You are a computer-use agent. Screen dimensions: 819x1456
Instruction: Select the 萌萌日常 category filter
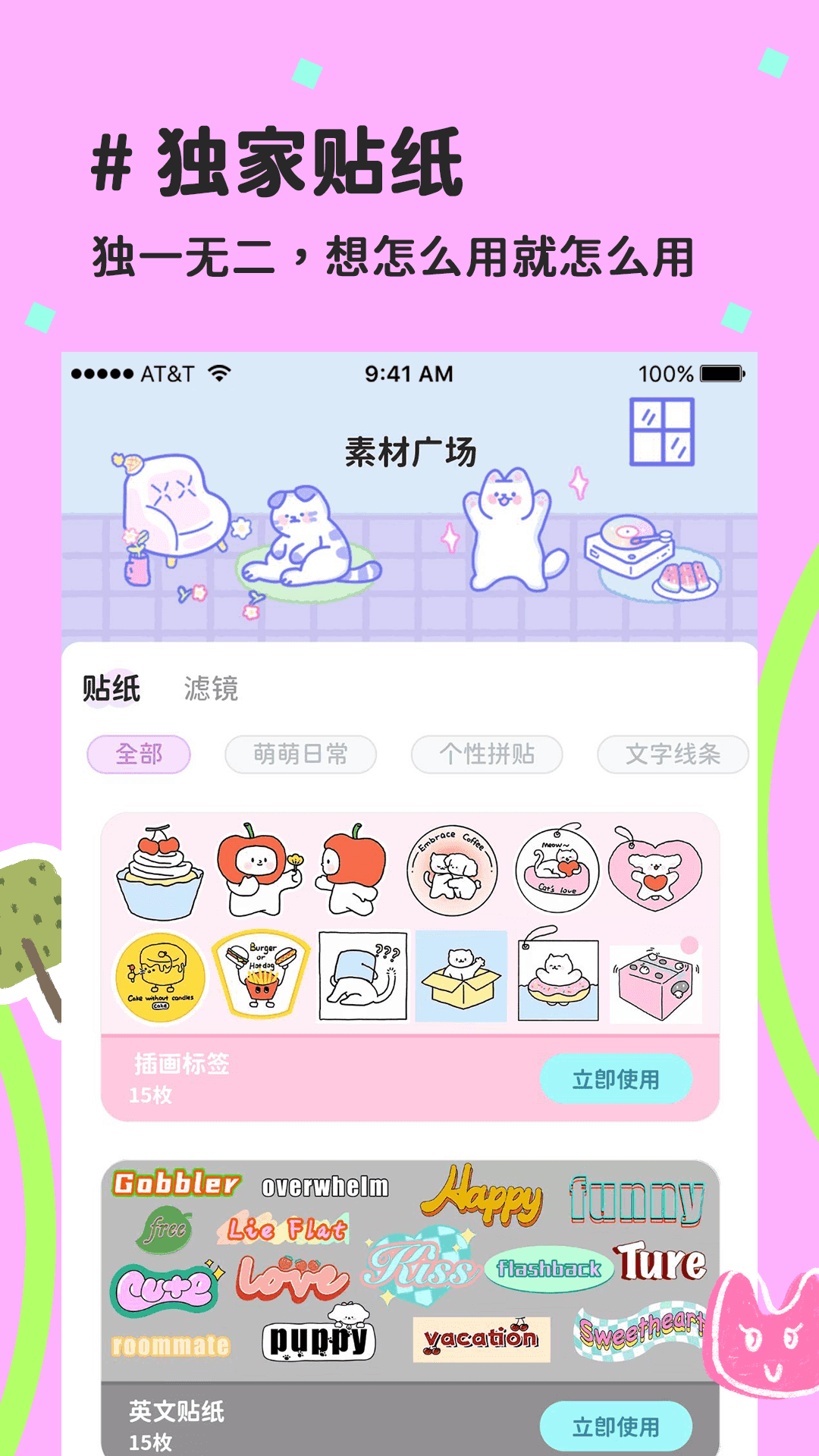pos(300,755)
